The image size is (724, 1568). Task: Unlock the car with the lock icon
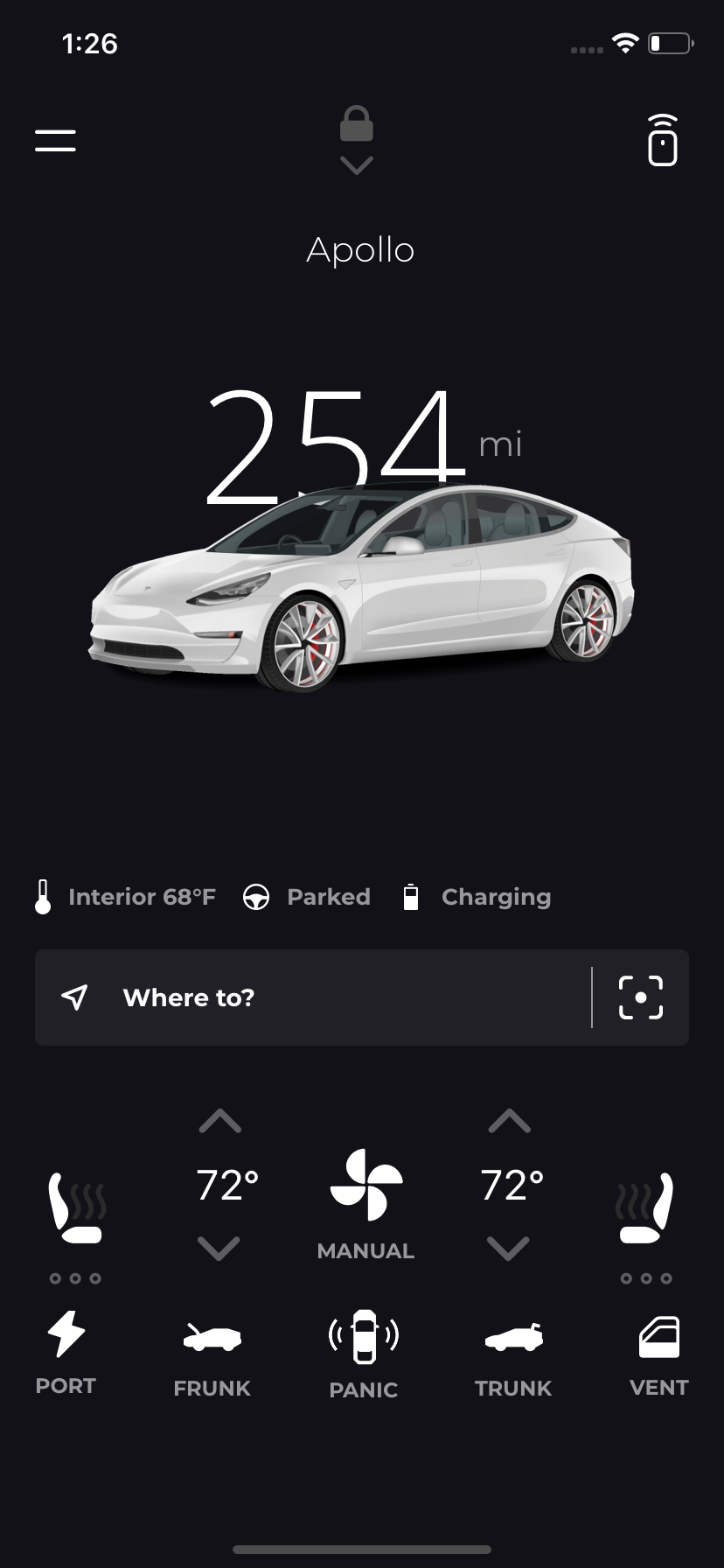(x=357, y=122)
